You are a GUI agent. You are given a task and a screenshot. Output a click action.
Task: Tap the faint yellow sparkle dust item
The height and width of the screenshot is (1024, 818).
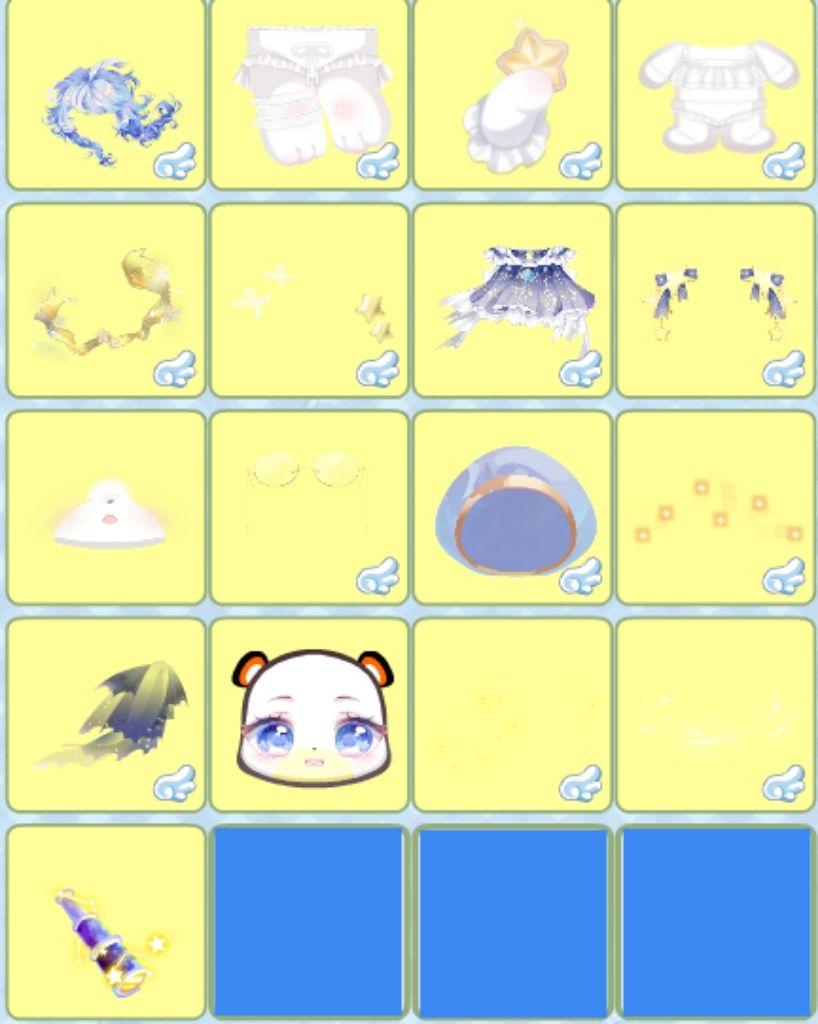coord(512,714)
